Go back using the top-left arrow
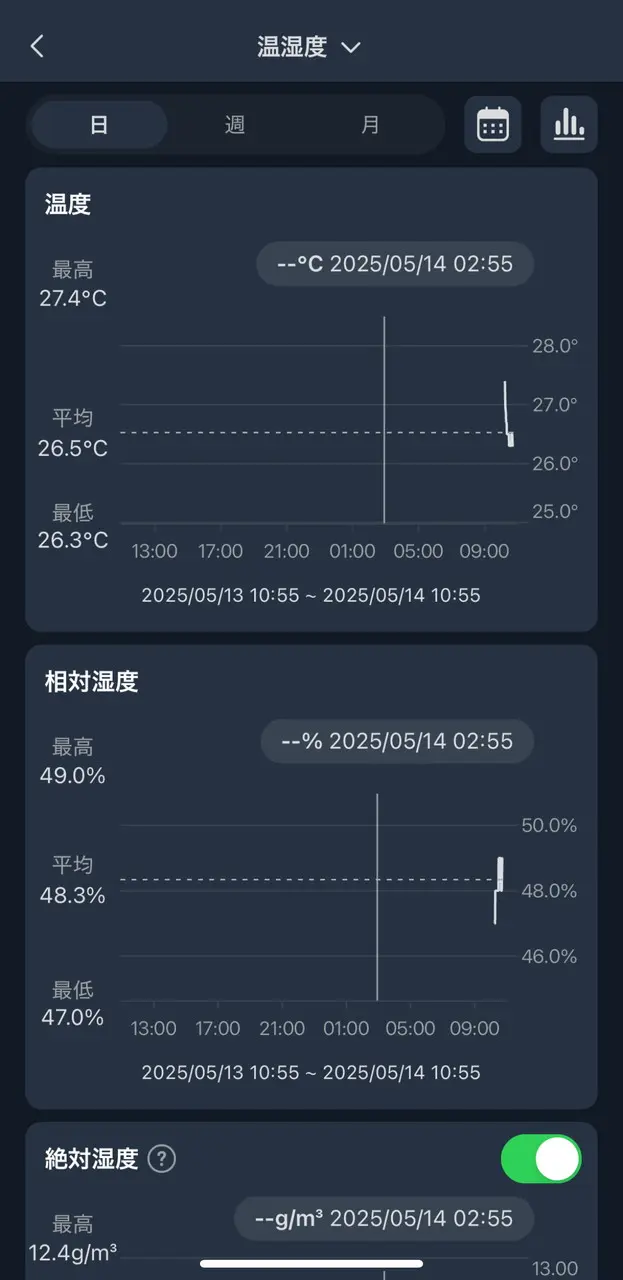 tap(37, 46)
